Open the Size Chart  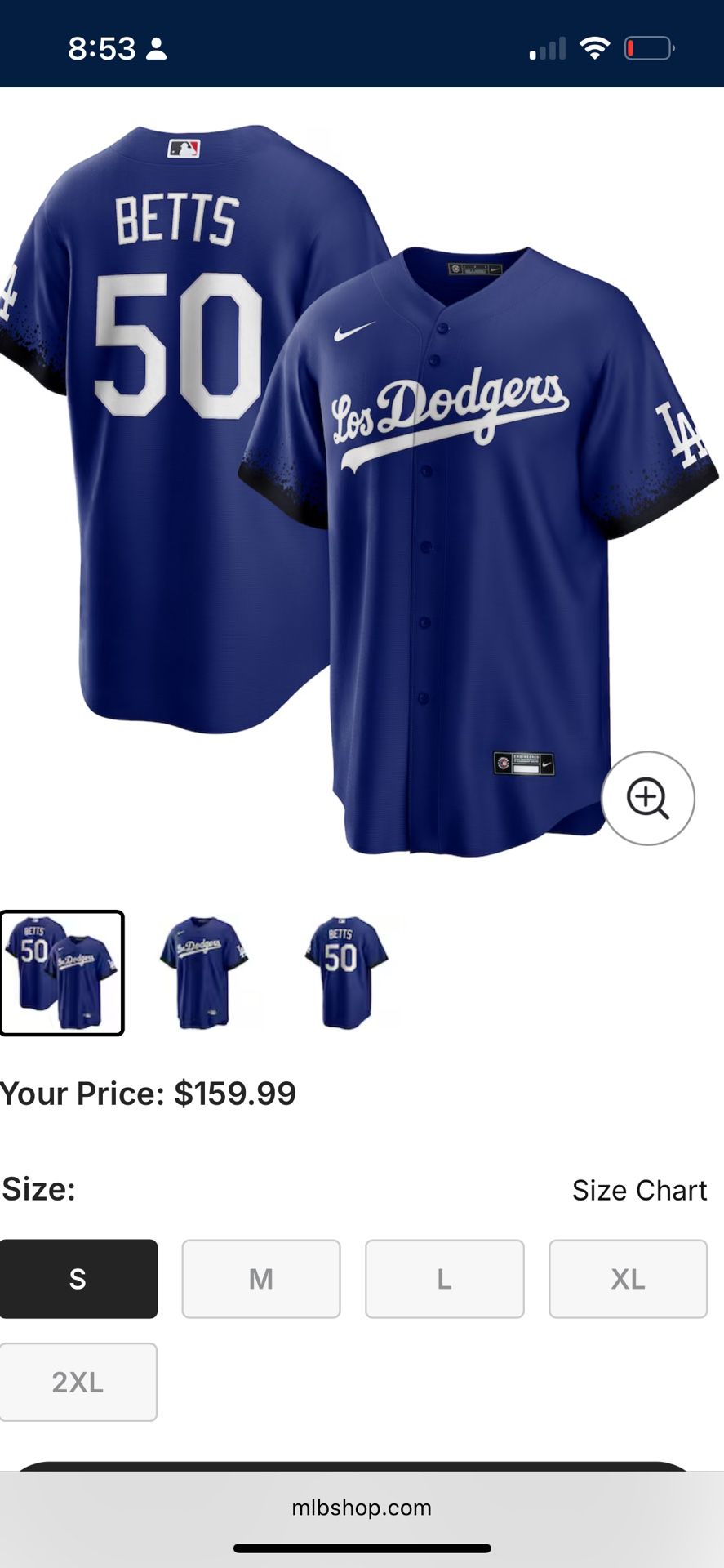(639, 1190)
